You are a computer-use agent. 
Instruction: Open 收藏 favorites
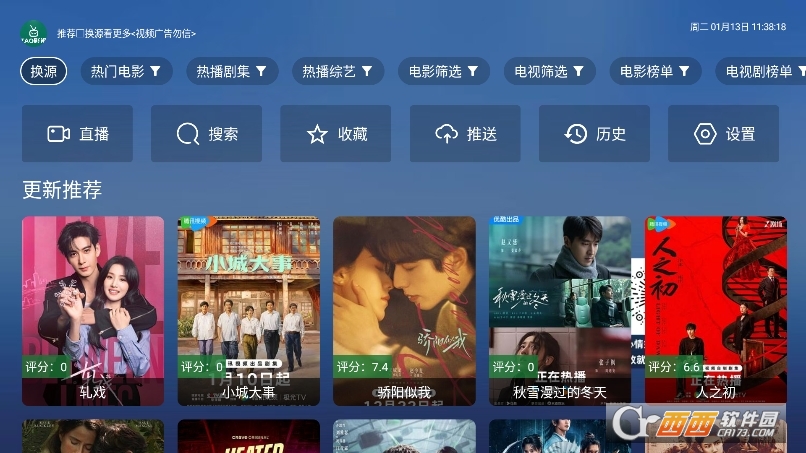(x=336, y=134)
